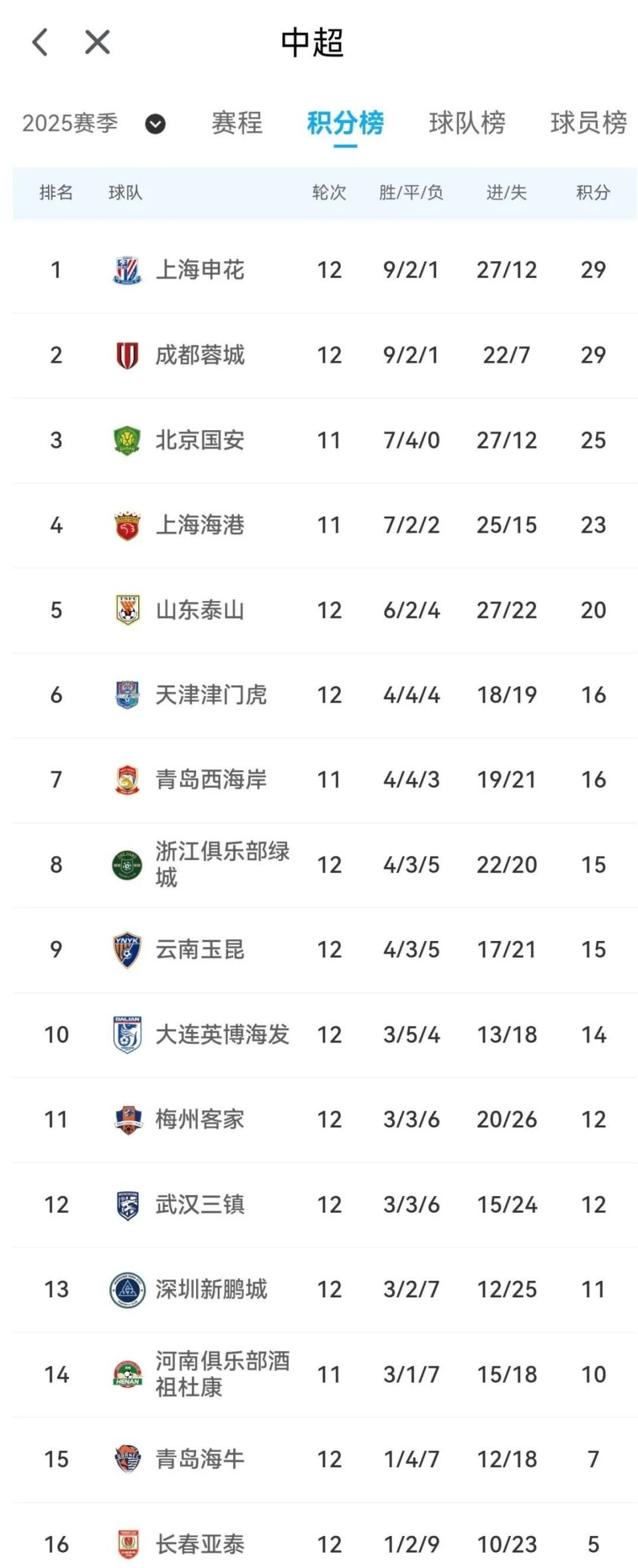The height and width of the screenshot is (1568, 638).
Task: View 北京国安 team details
Action: coord(199,440)
